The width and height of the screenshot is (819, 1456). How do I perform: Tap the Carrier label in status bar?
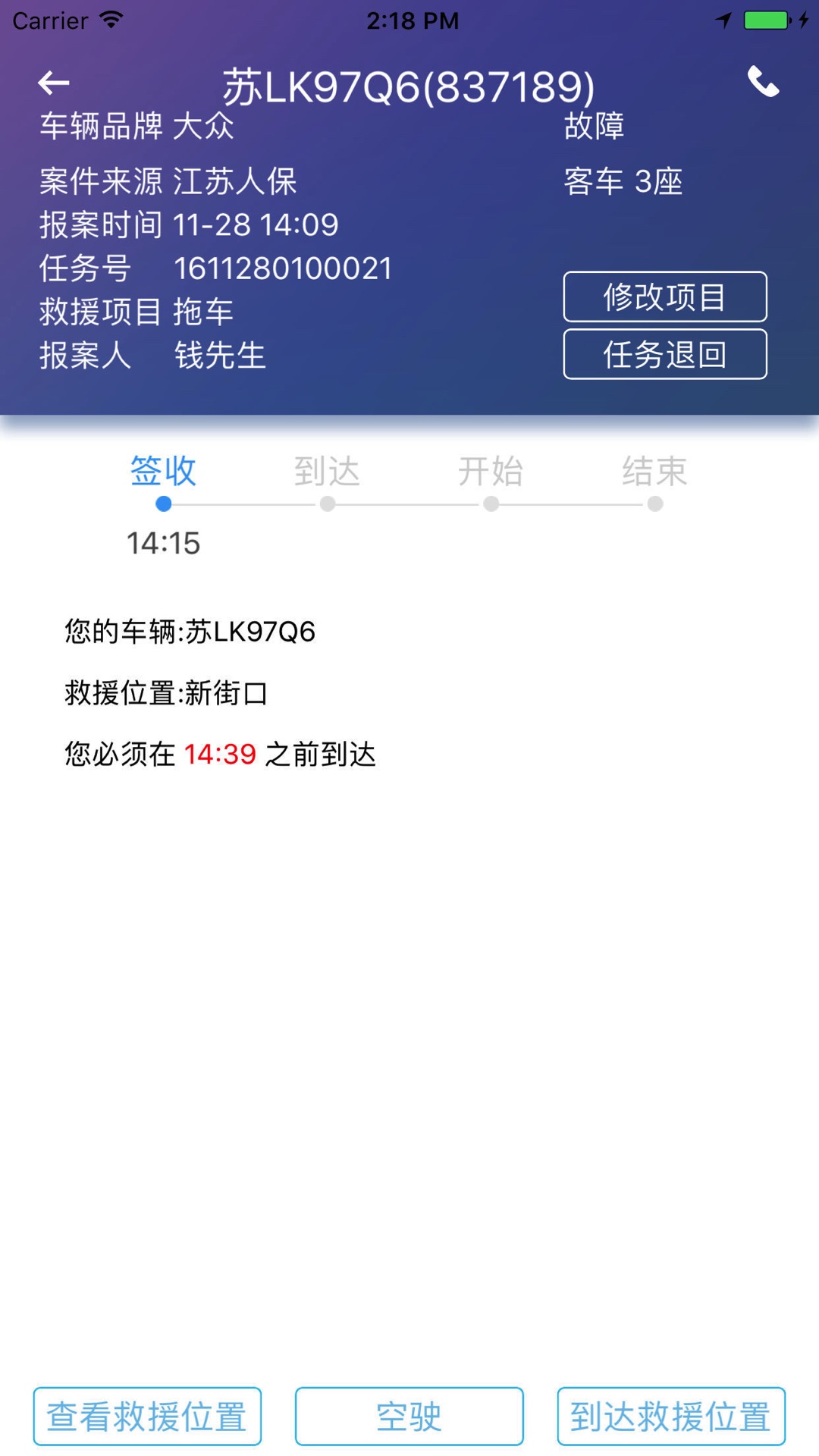pos(48,20)
